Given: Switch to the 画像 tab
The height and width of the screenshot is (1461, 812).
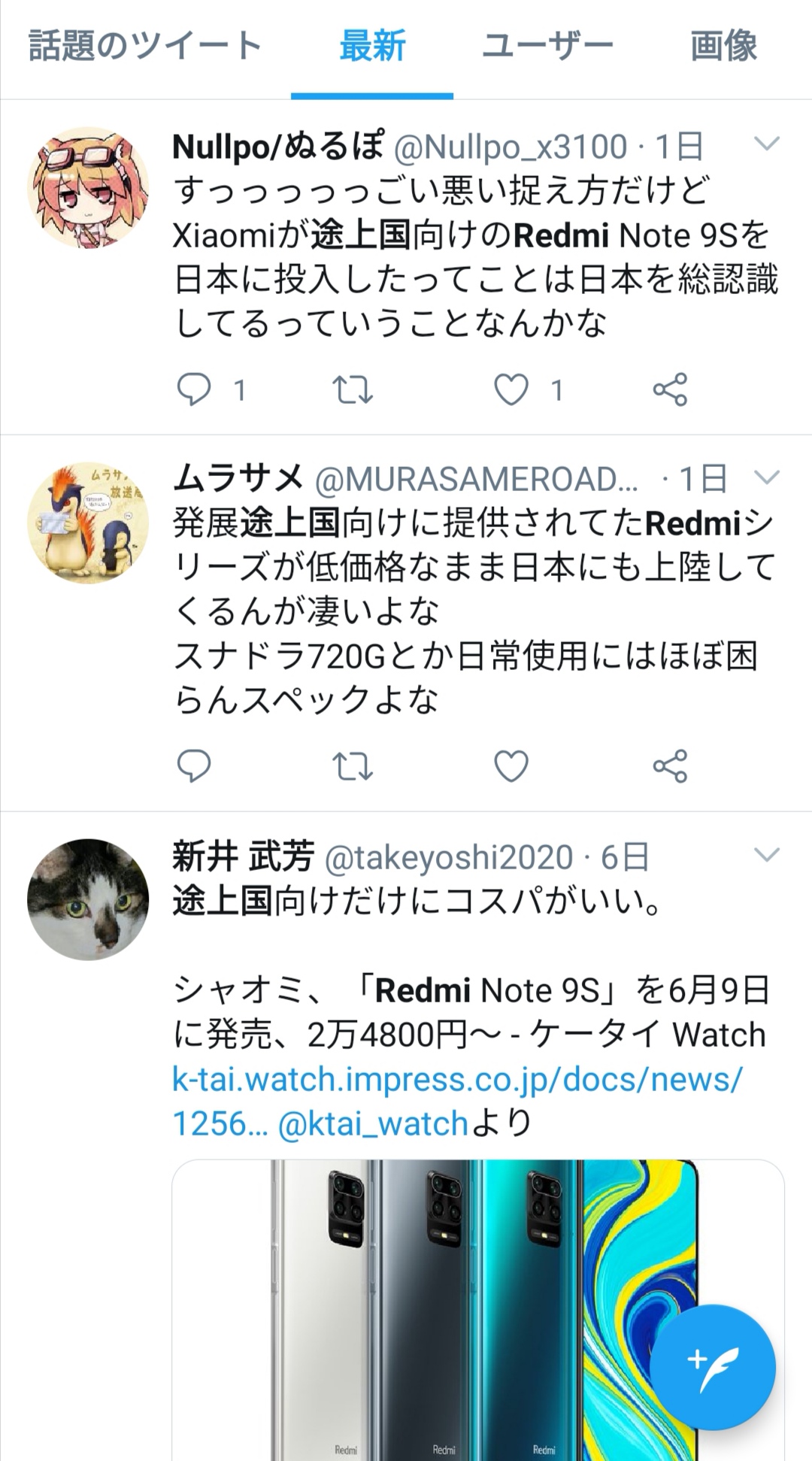Looking at the screenshot, I should 723,47.
